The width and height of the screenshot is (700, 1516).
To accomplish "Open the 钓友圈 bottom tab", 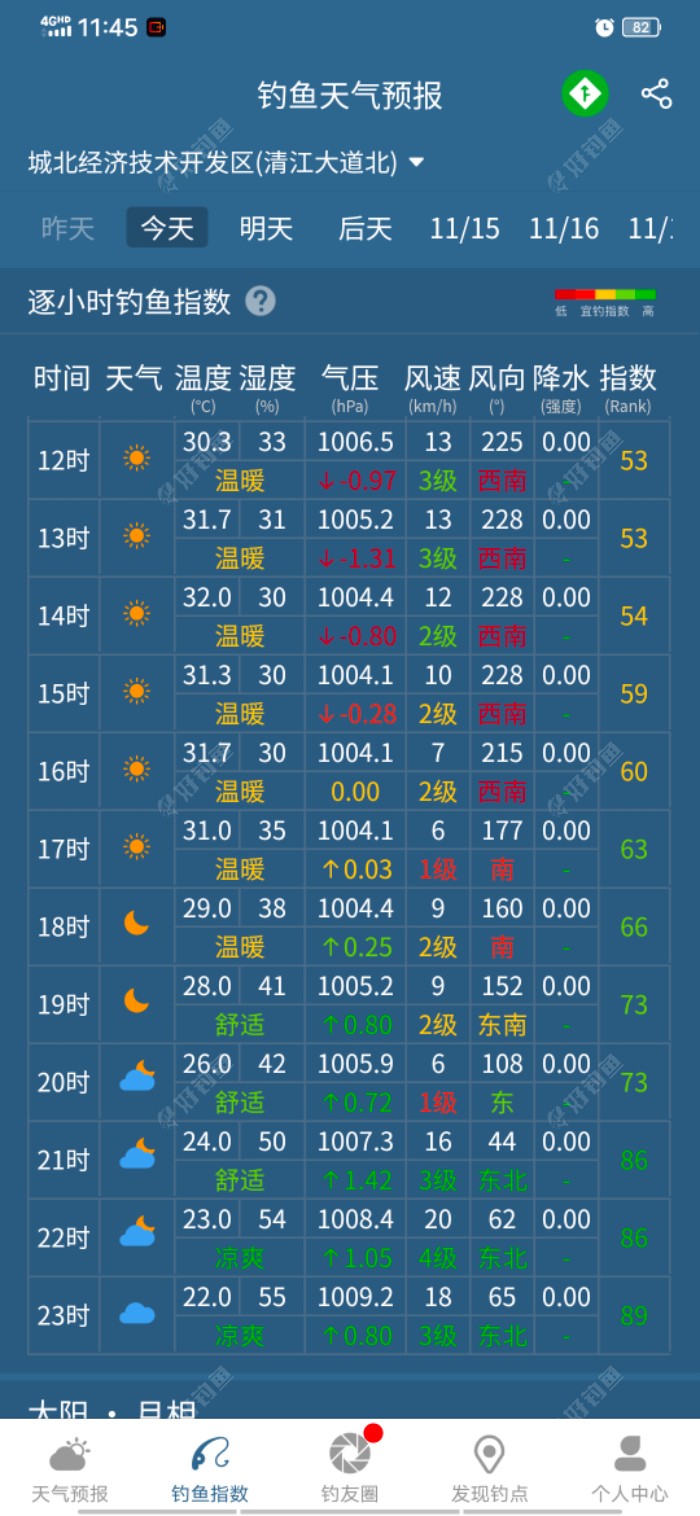I will [350, 1468].
